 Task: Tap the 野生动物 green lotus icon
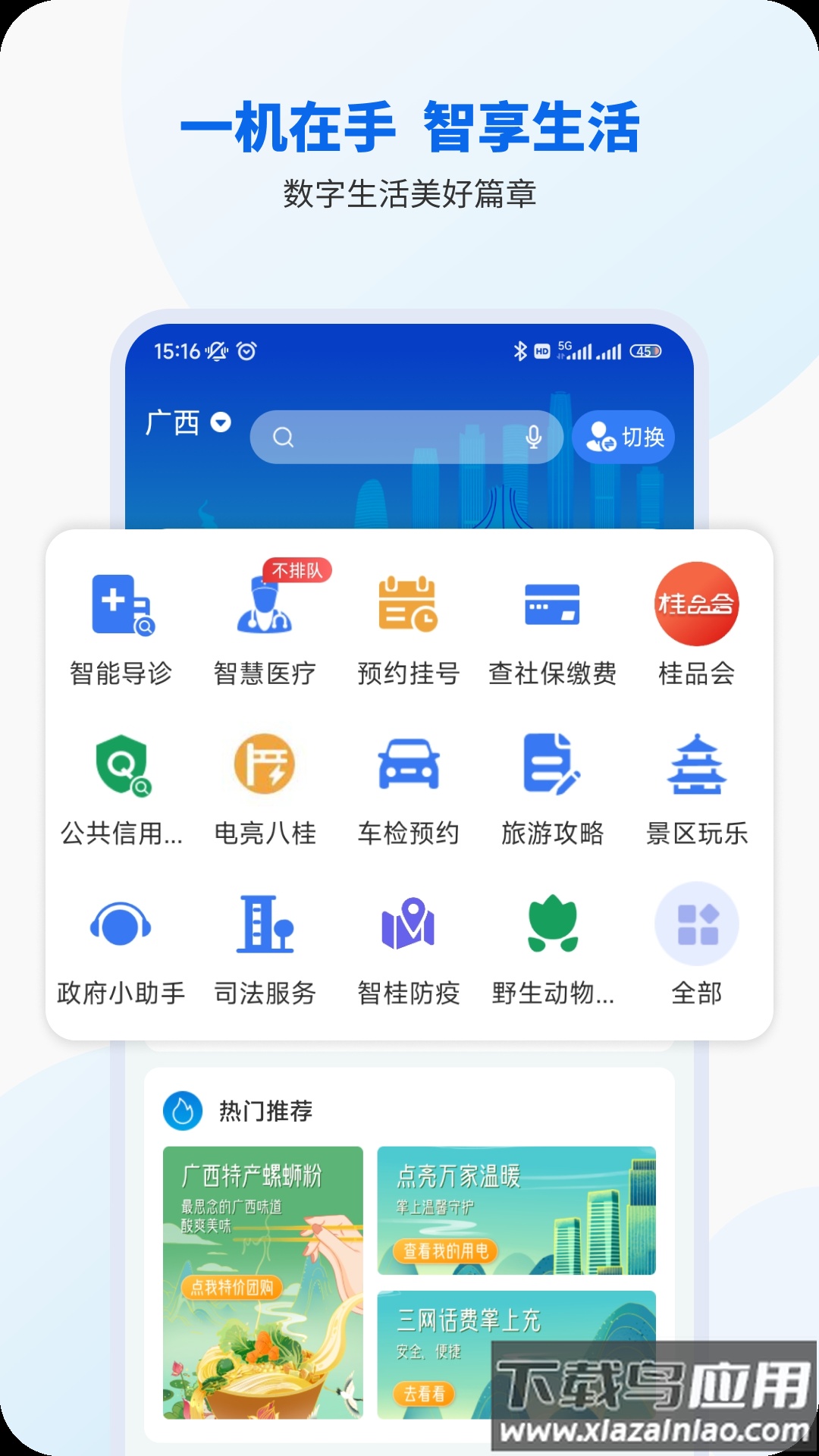553,924
